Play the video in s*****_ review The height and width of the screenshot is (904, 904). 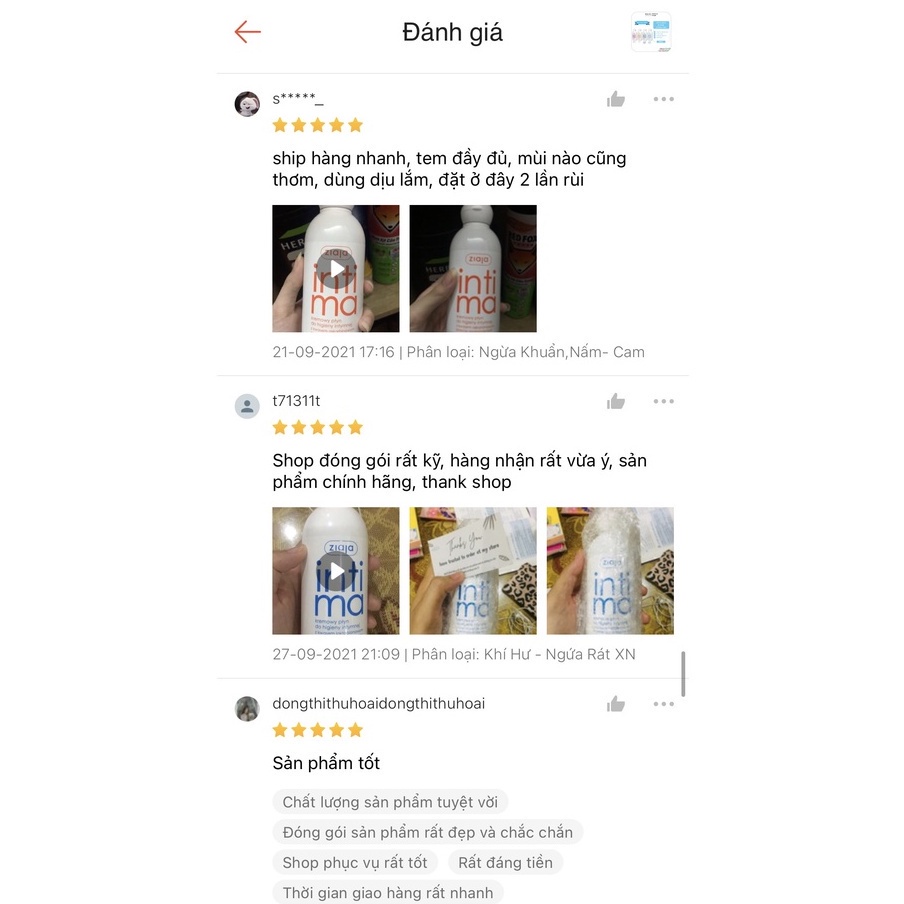point(336,269)
